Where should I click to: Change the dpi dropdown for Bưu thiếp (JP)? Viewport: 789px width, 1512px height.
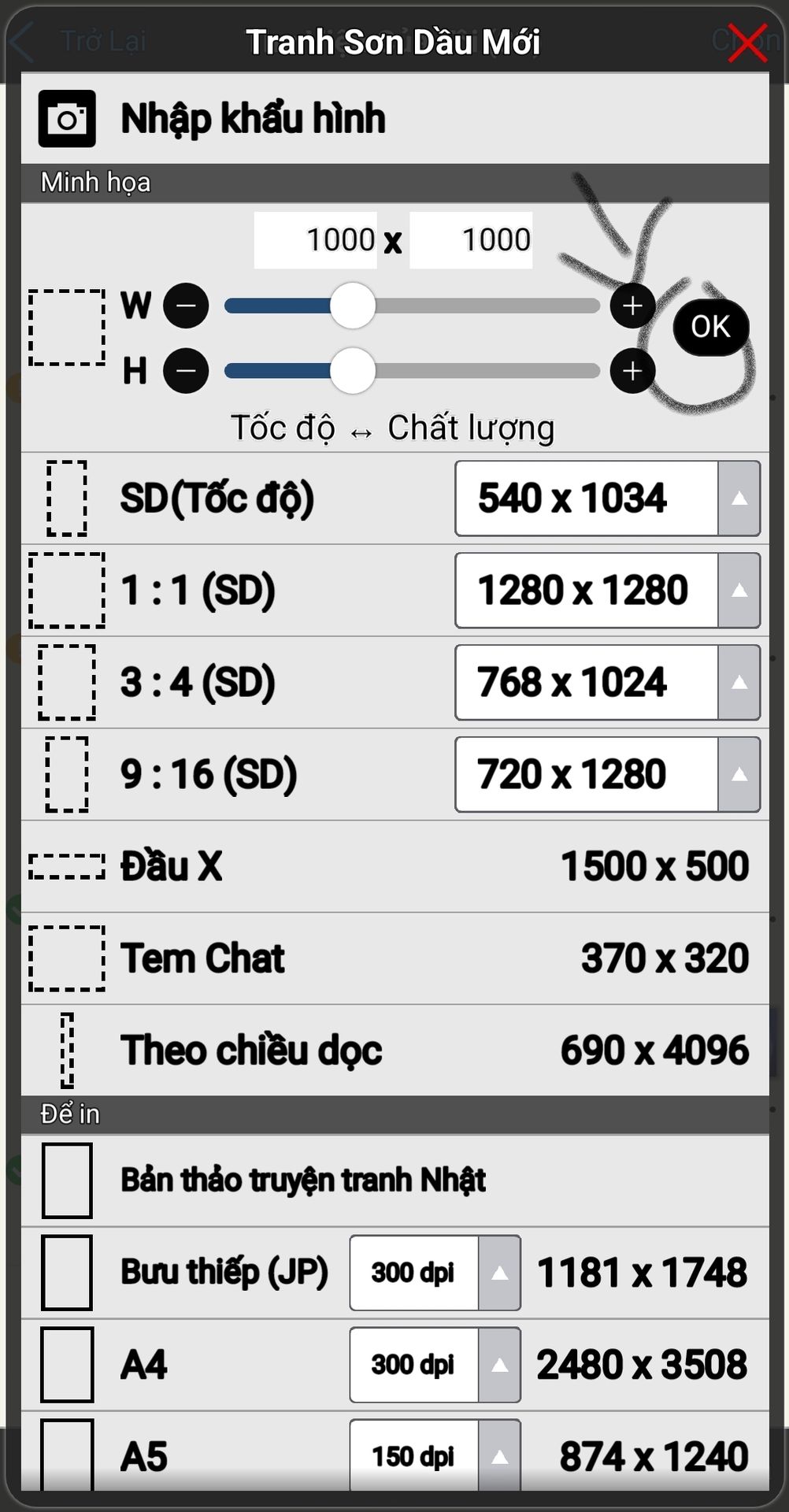435,1273
